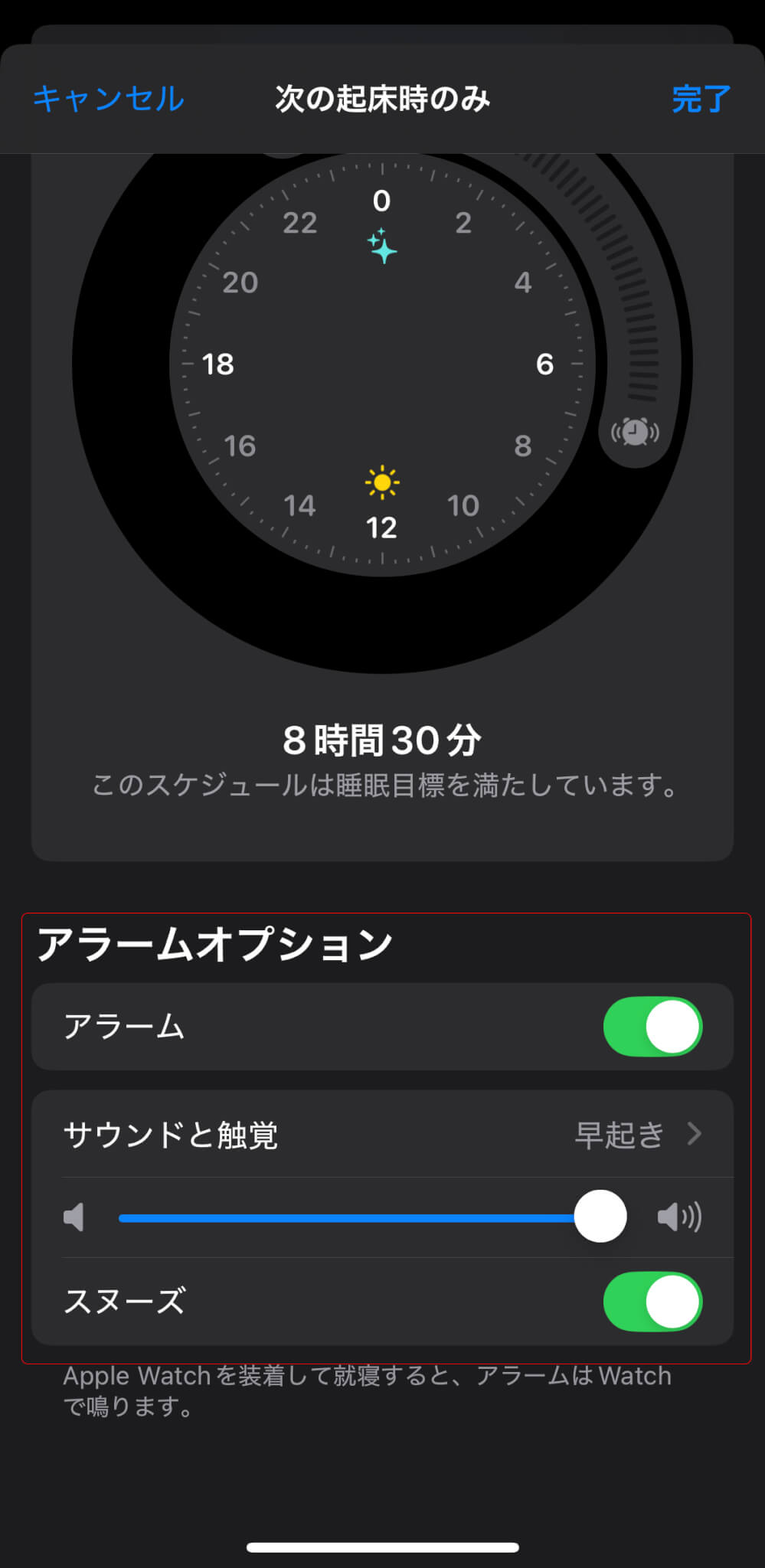Turn off the アラーム switch
765x1568 pixels.
click(652, 1027)
